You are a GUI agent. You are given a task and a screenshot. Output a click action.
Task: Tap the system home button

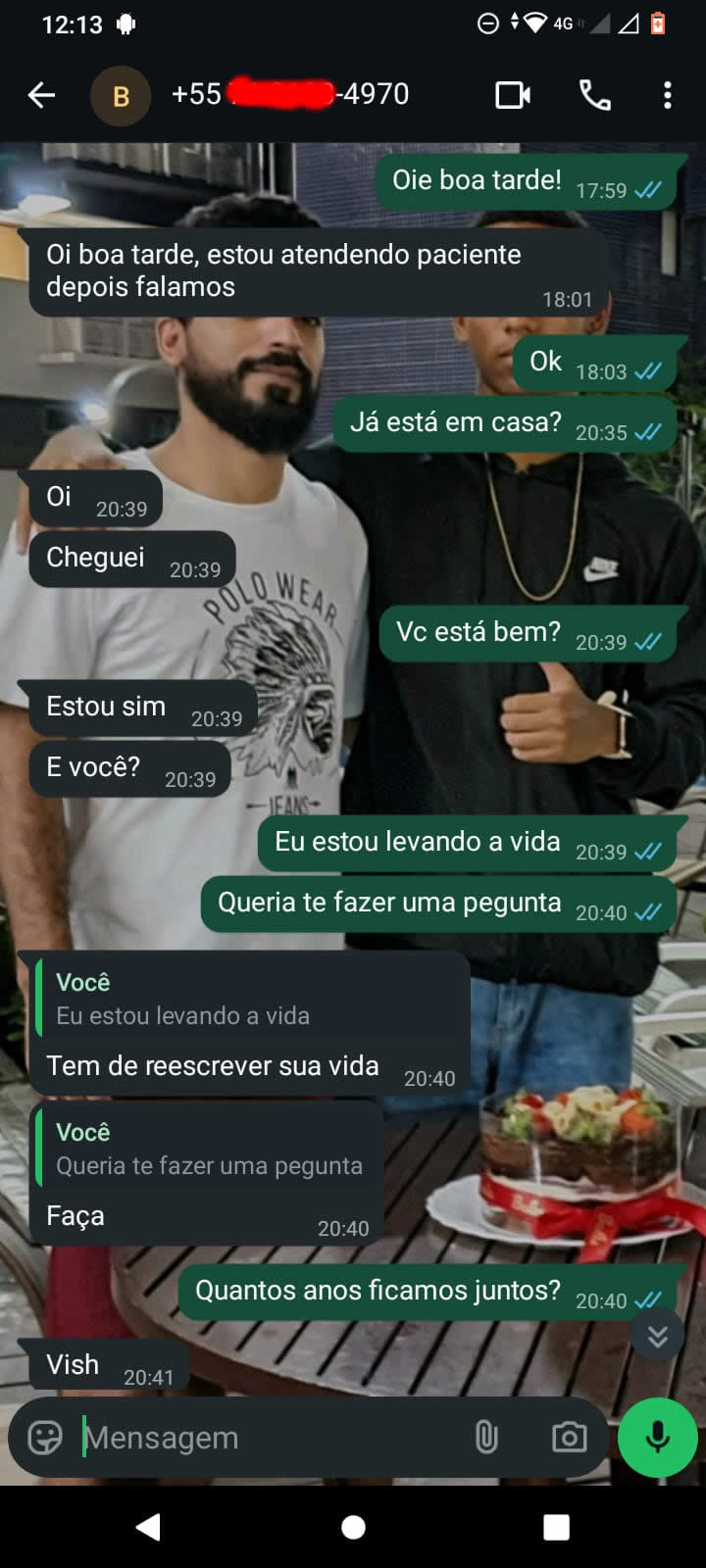click(x=353, y=1527)
